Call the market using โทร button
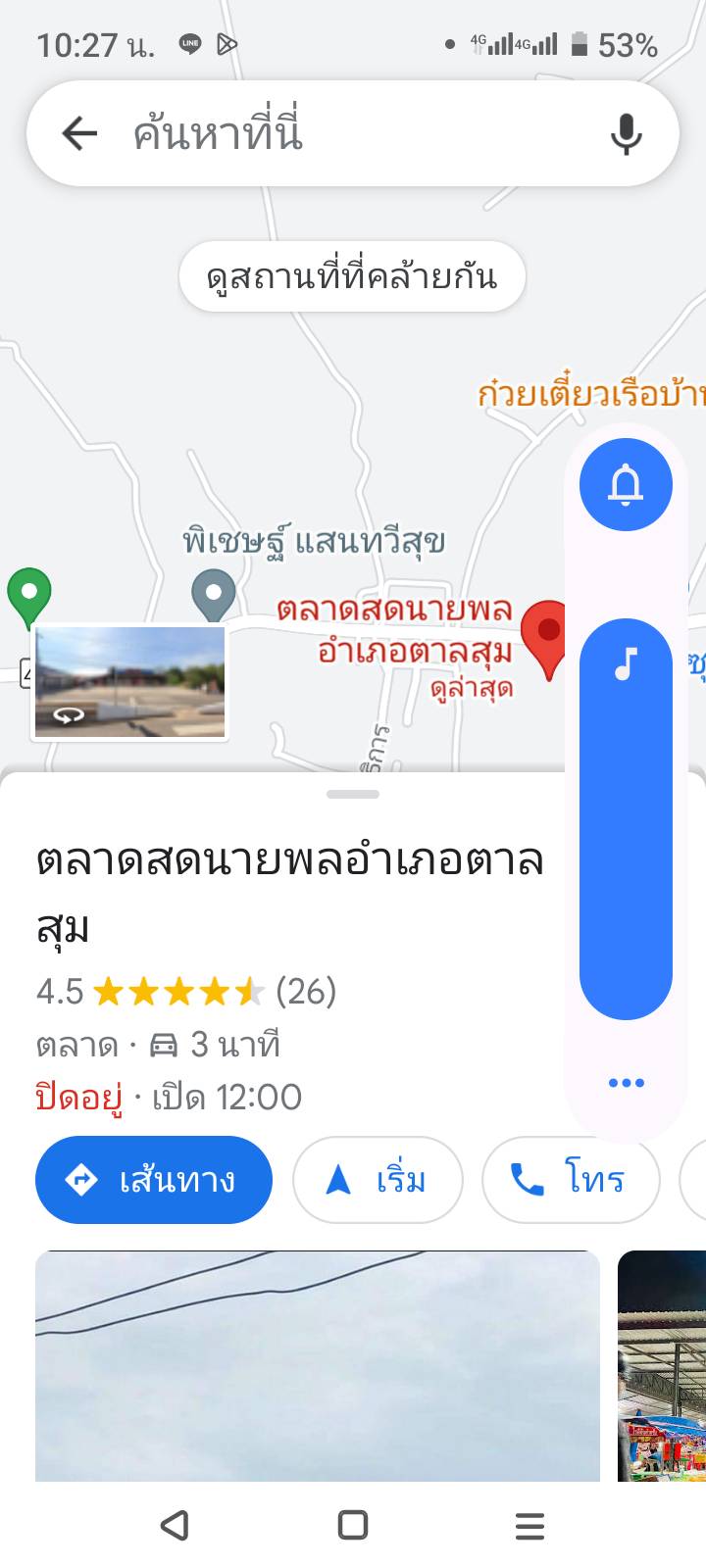 (570, 1180)
